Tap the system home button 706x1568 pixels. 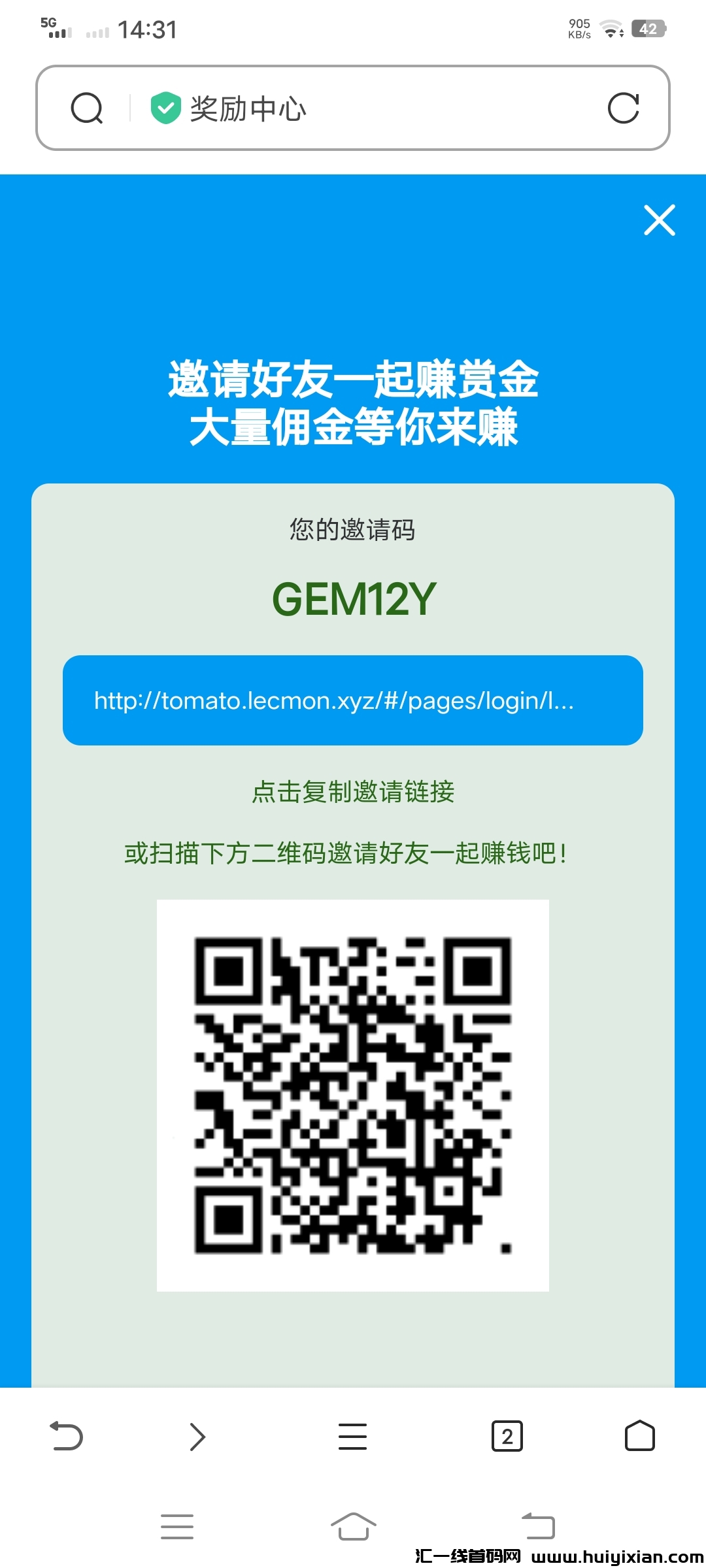(x=353, y=1526)
